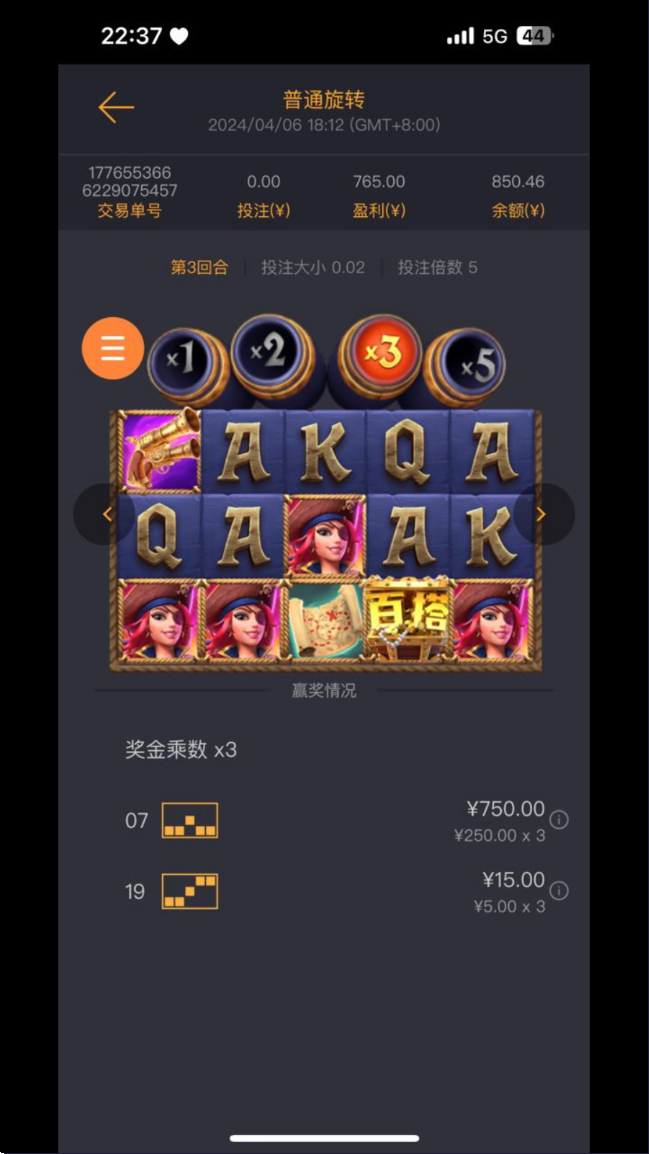Open the orange hamburger menu button
The height and width of the screenshot is (1154, 649).
point(113,348)
